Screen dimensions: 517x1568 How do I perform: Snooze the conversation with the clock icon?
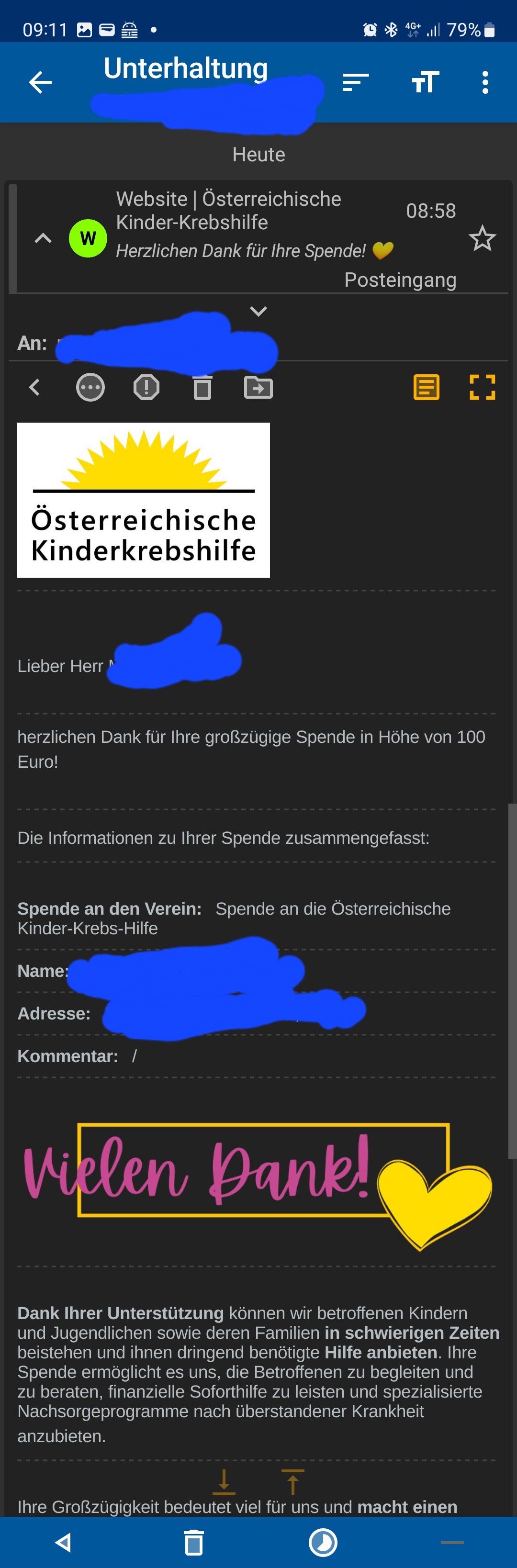click(323, 1543)
